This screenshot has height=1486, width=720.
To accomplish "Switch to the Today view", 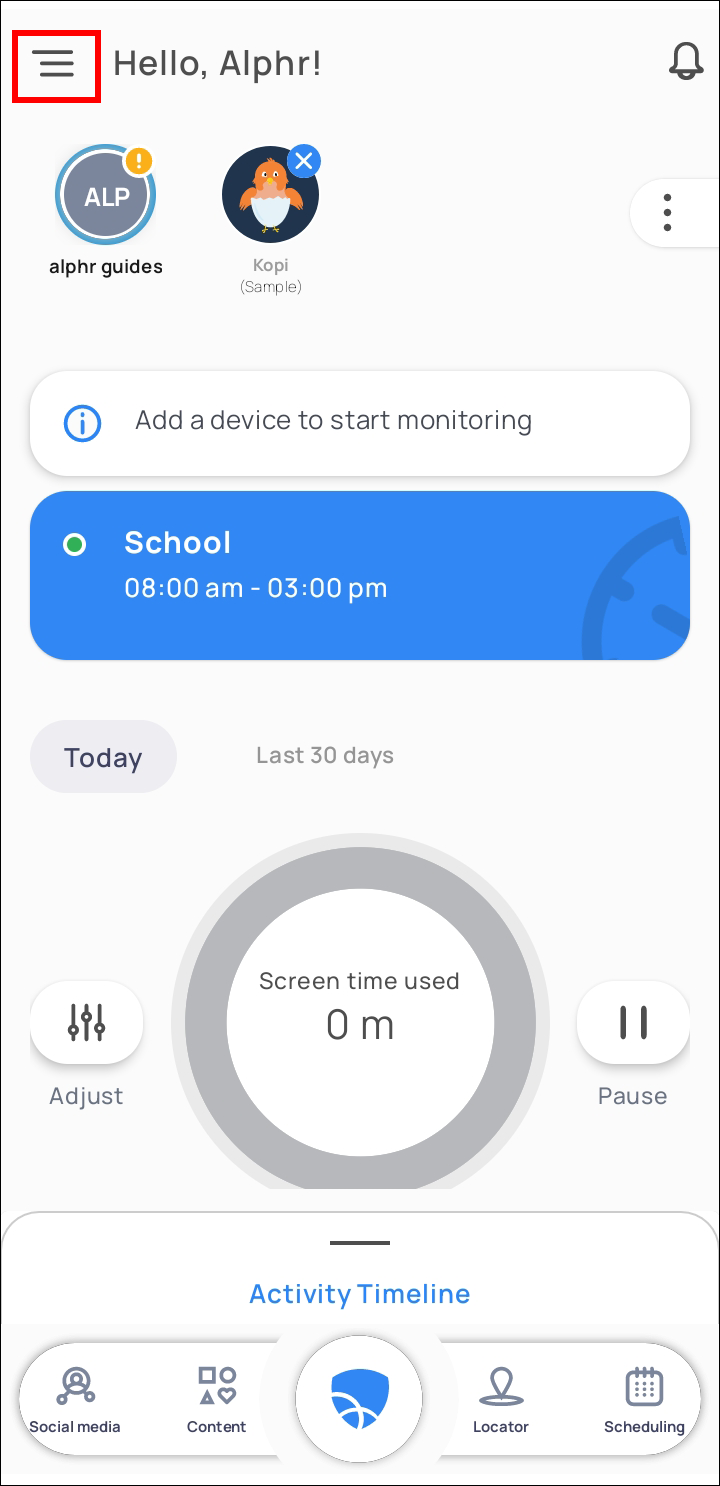I will click(103, 757).
